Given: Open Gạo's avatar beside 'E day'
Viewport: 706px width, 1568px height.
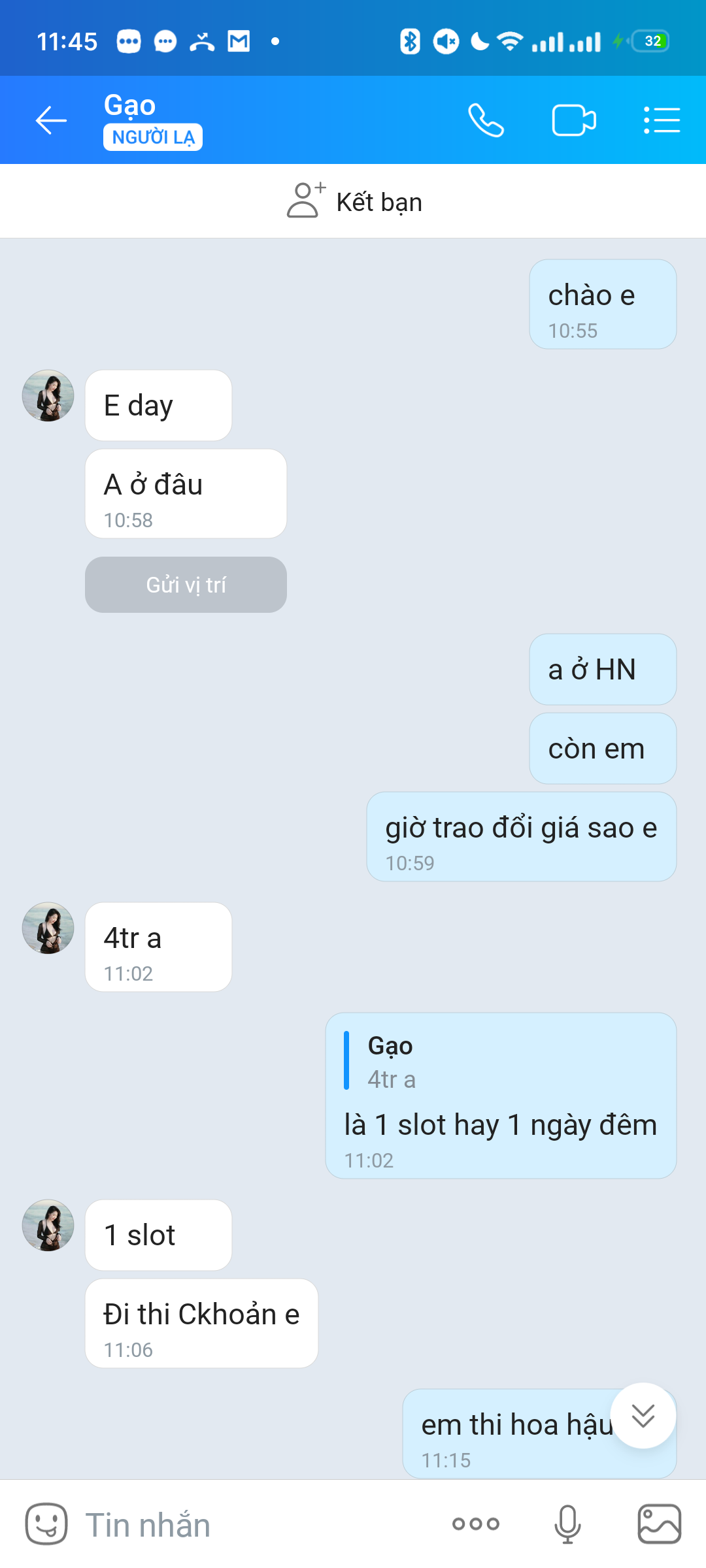Looking at the screenshot, I should [48, 396].
